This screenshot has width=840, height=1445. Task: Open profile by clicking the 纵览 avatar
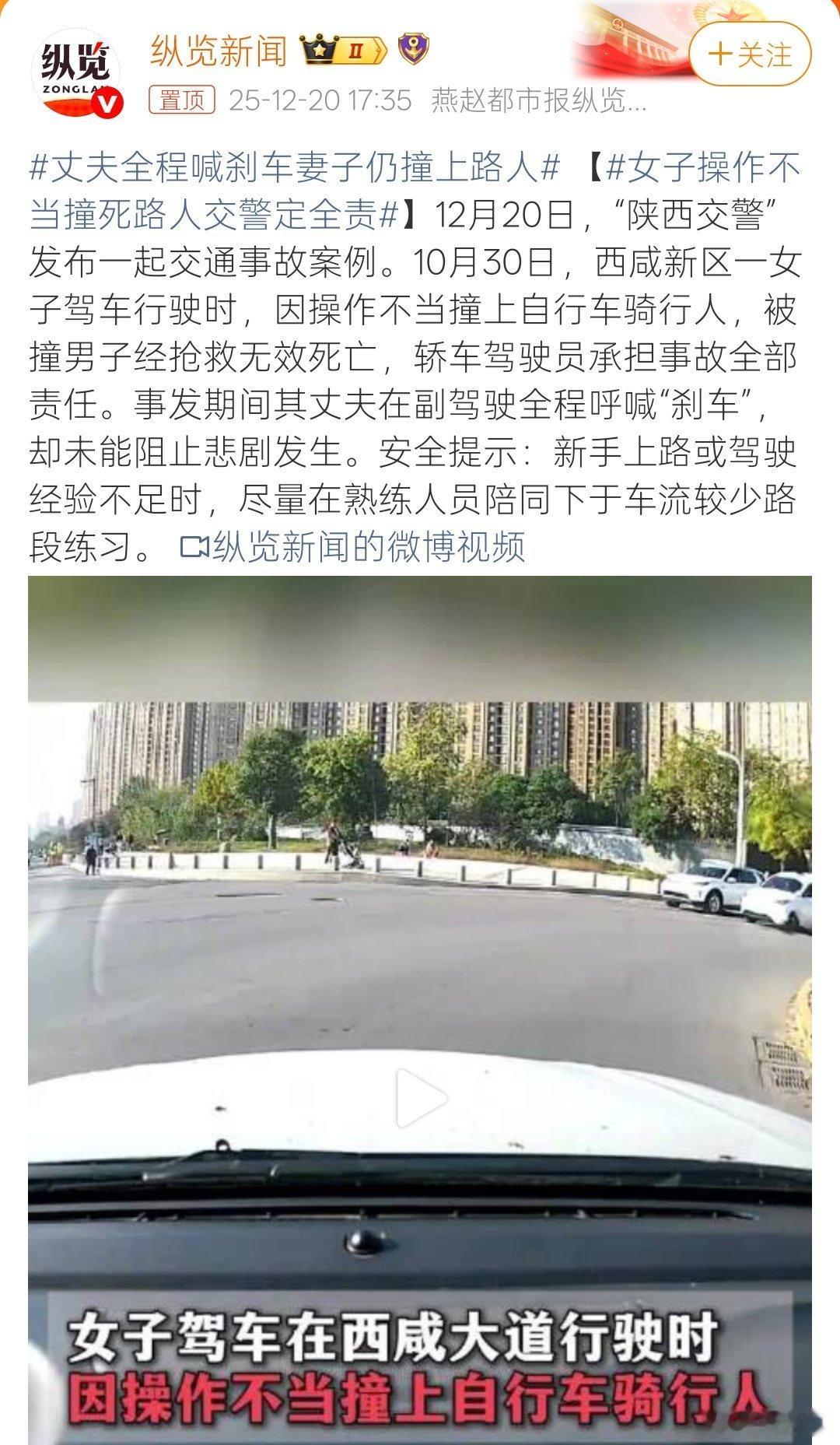point(75,70)
